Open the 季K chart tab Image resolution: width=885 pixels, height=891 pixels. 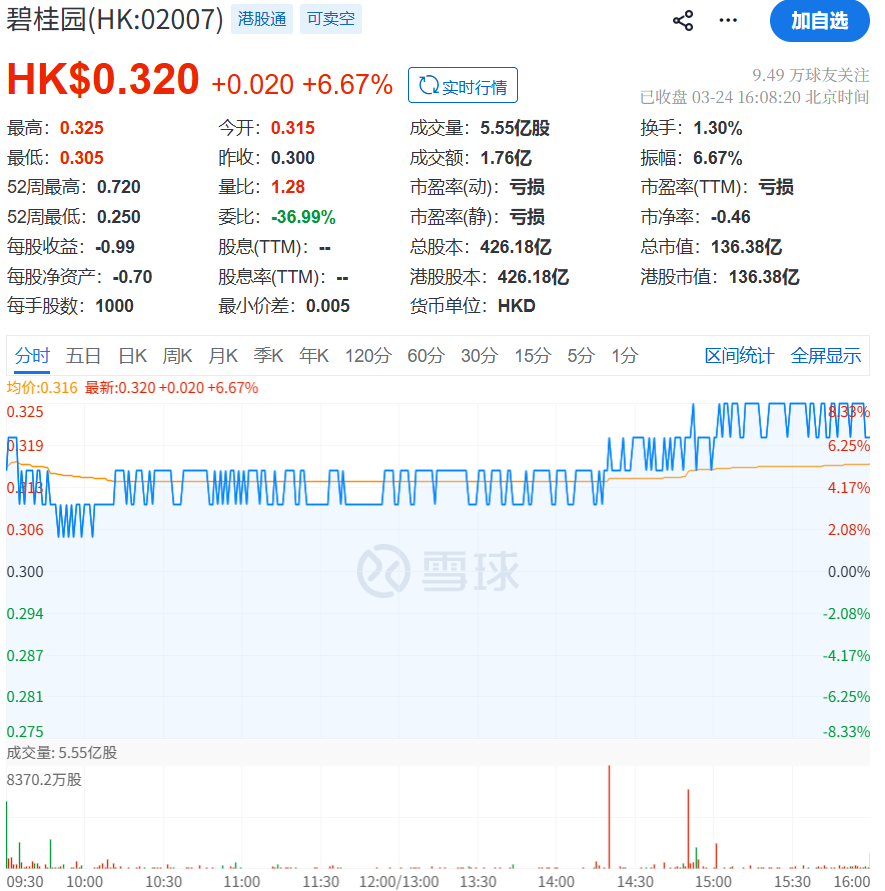[268, 356]
